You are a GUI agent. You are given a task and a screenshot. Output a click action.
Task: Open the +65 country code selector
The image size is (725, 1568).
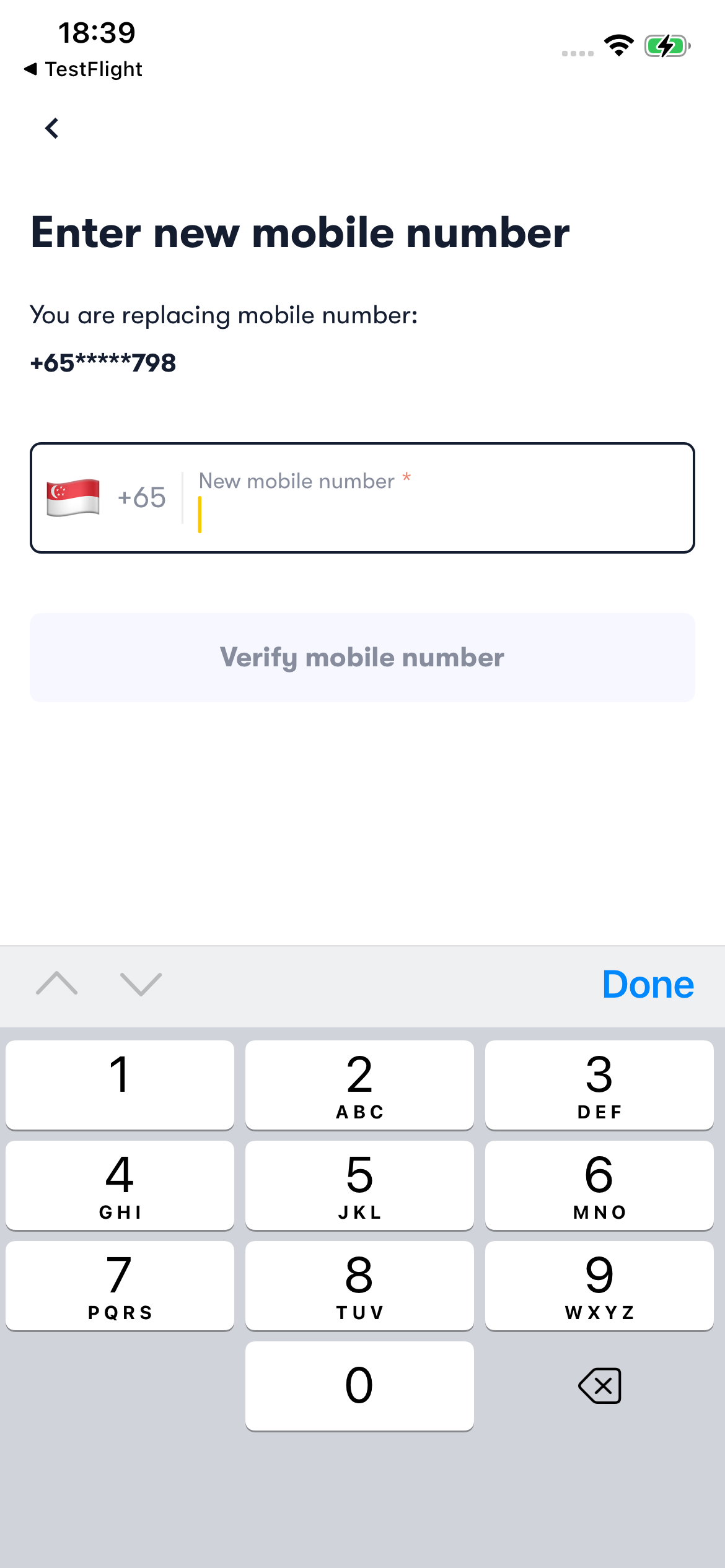click(107, 497)
